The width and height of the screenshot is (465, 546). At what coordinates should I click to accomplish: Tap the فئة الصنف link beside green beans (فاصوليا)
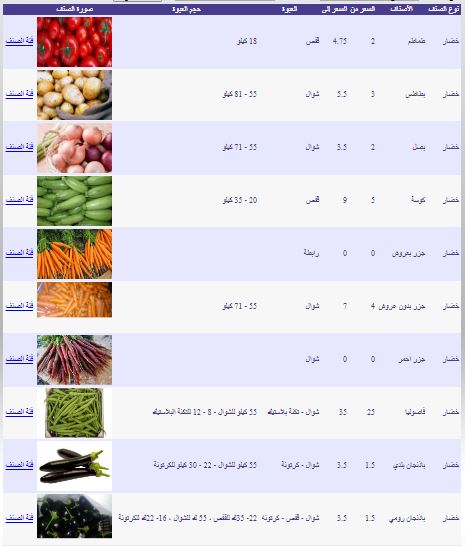coord(20,412)
